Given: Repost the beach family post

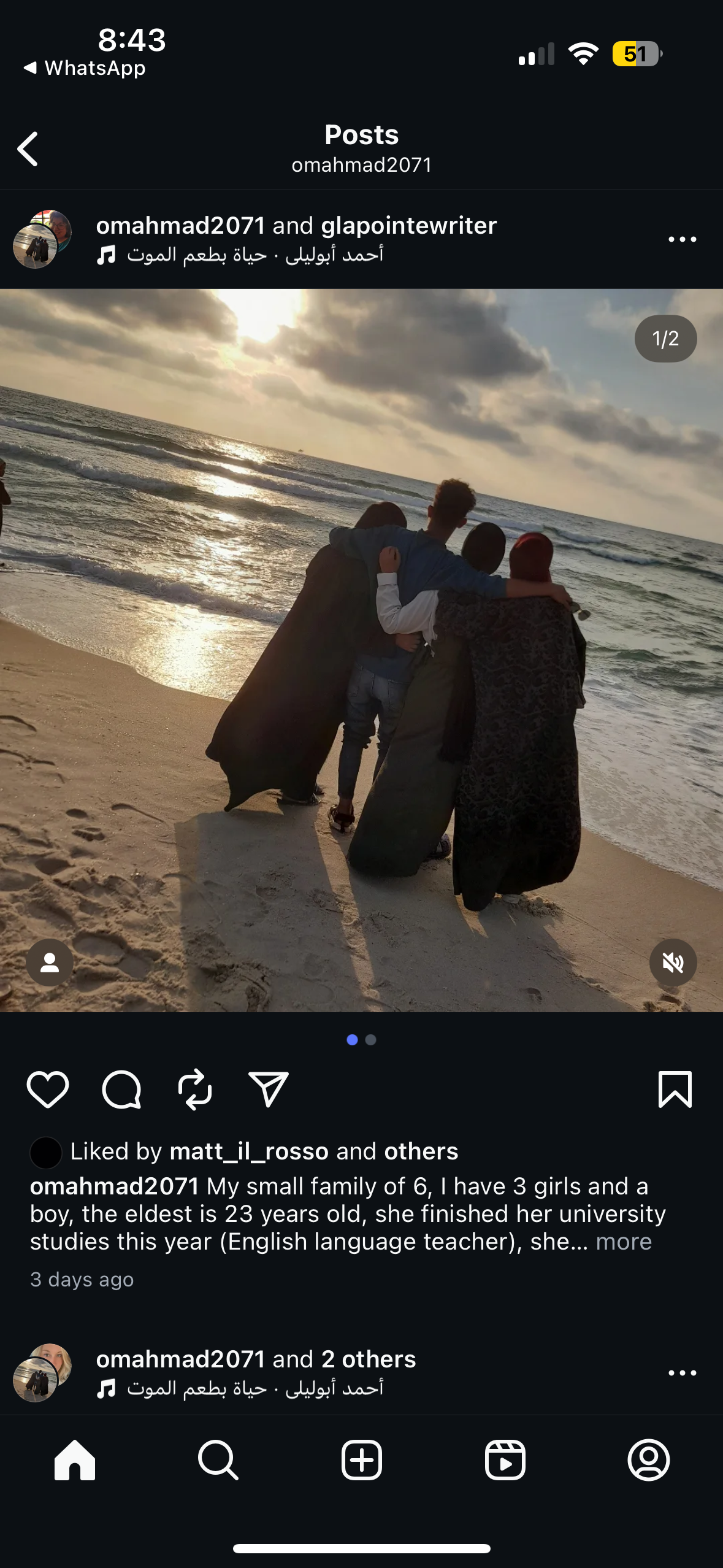Looking at the screenshot, I should [195, 1090].
